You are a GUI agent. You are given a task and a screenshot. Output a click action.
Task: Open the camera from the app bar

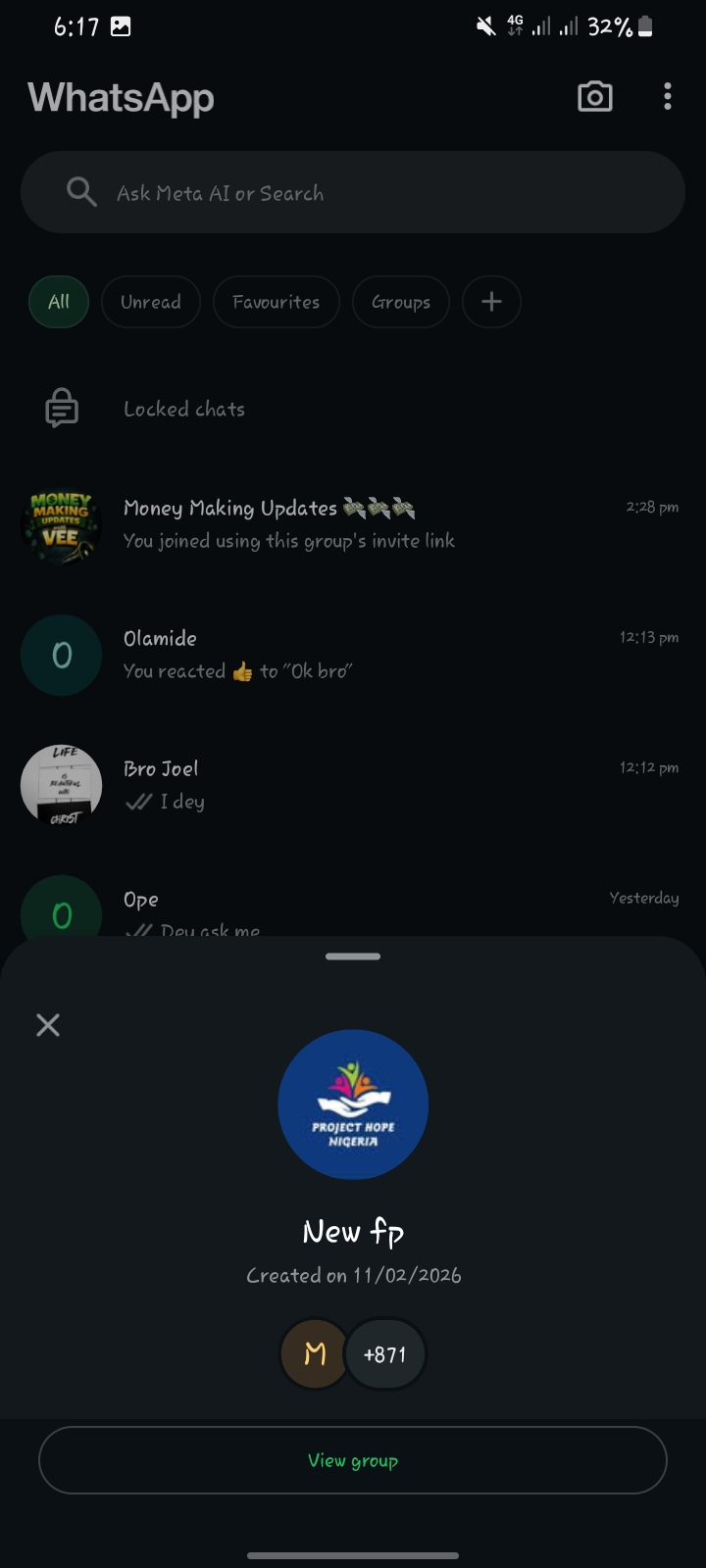pyautogui.click(x=594, y=97)
